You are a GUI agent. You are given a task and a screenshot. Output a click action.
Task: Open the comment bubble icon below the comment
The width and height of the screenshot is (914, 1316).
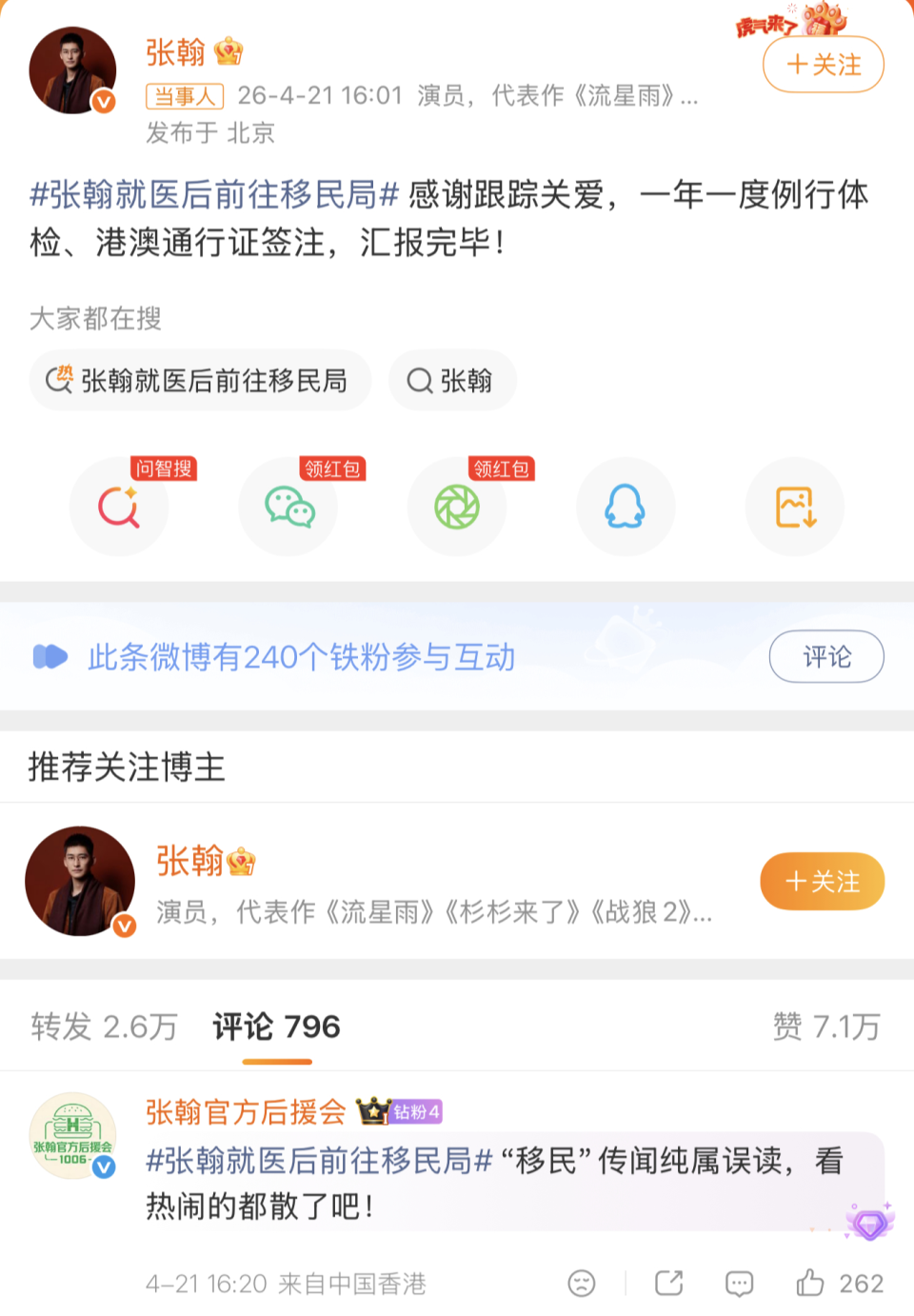[738, 1283]
